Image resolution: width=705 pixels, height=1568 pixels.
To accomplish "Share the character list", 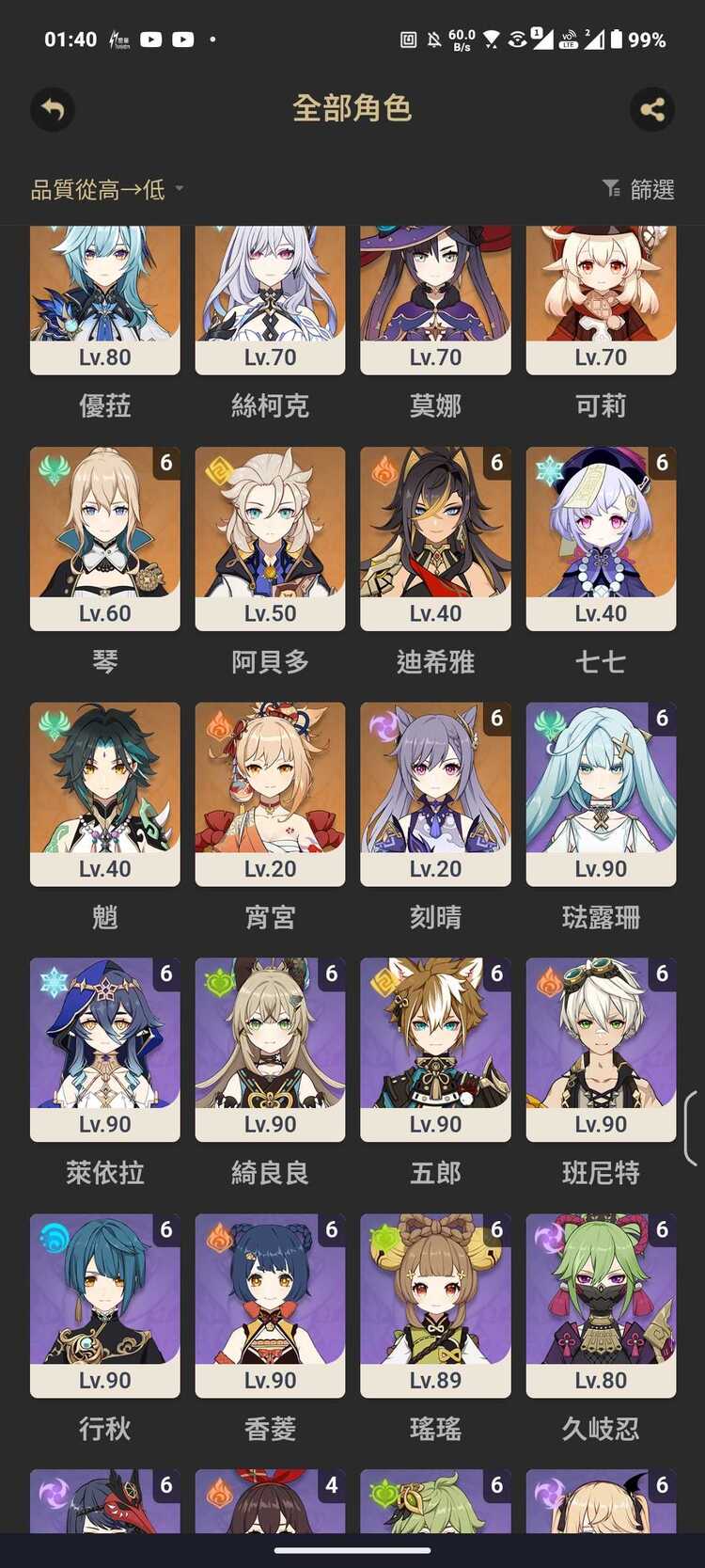I will pyautogui.click(x=652, y=110).
